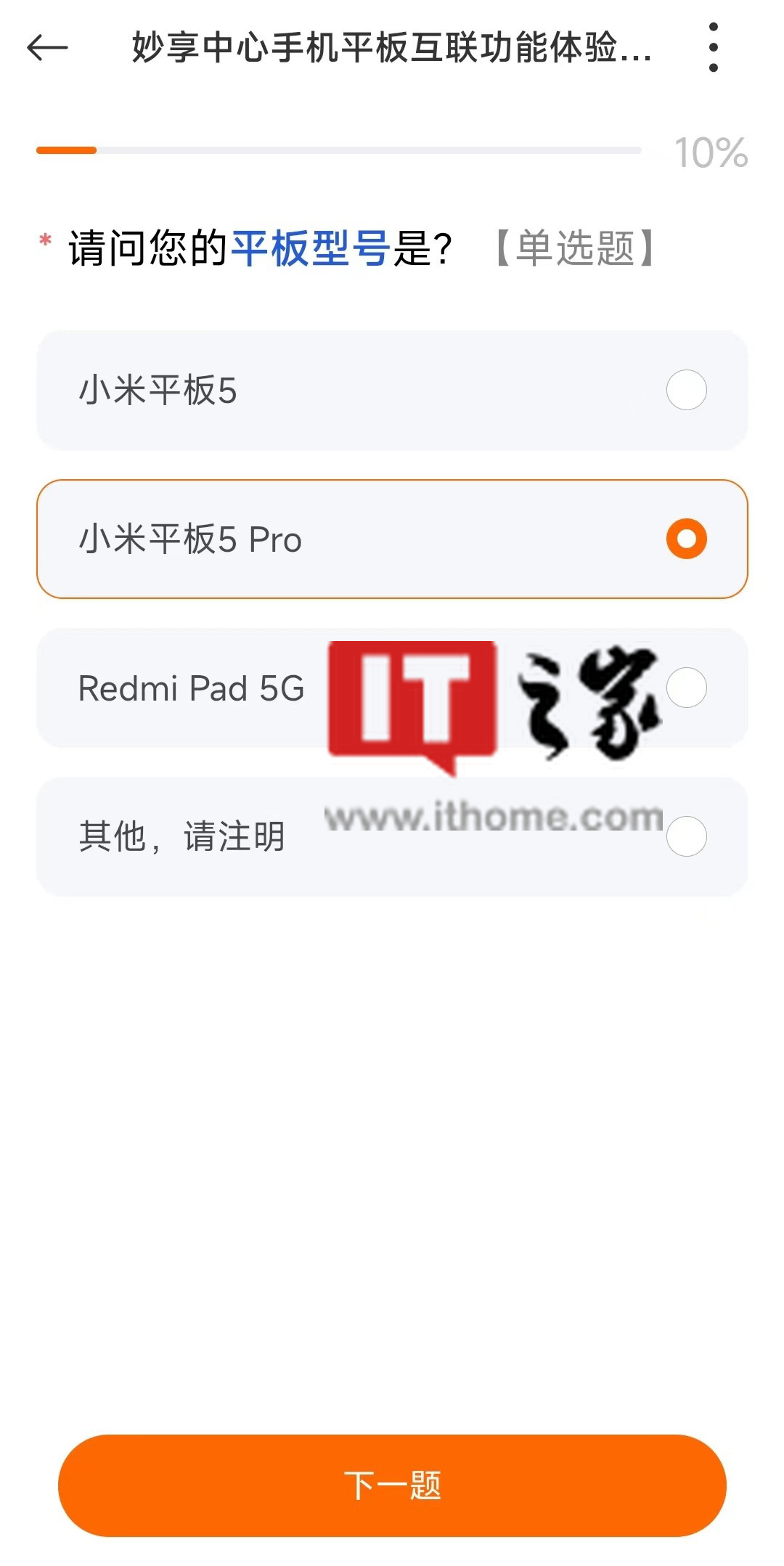
Task: Tap the 【单选题】 question type label
Action: tap(576, 247)
